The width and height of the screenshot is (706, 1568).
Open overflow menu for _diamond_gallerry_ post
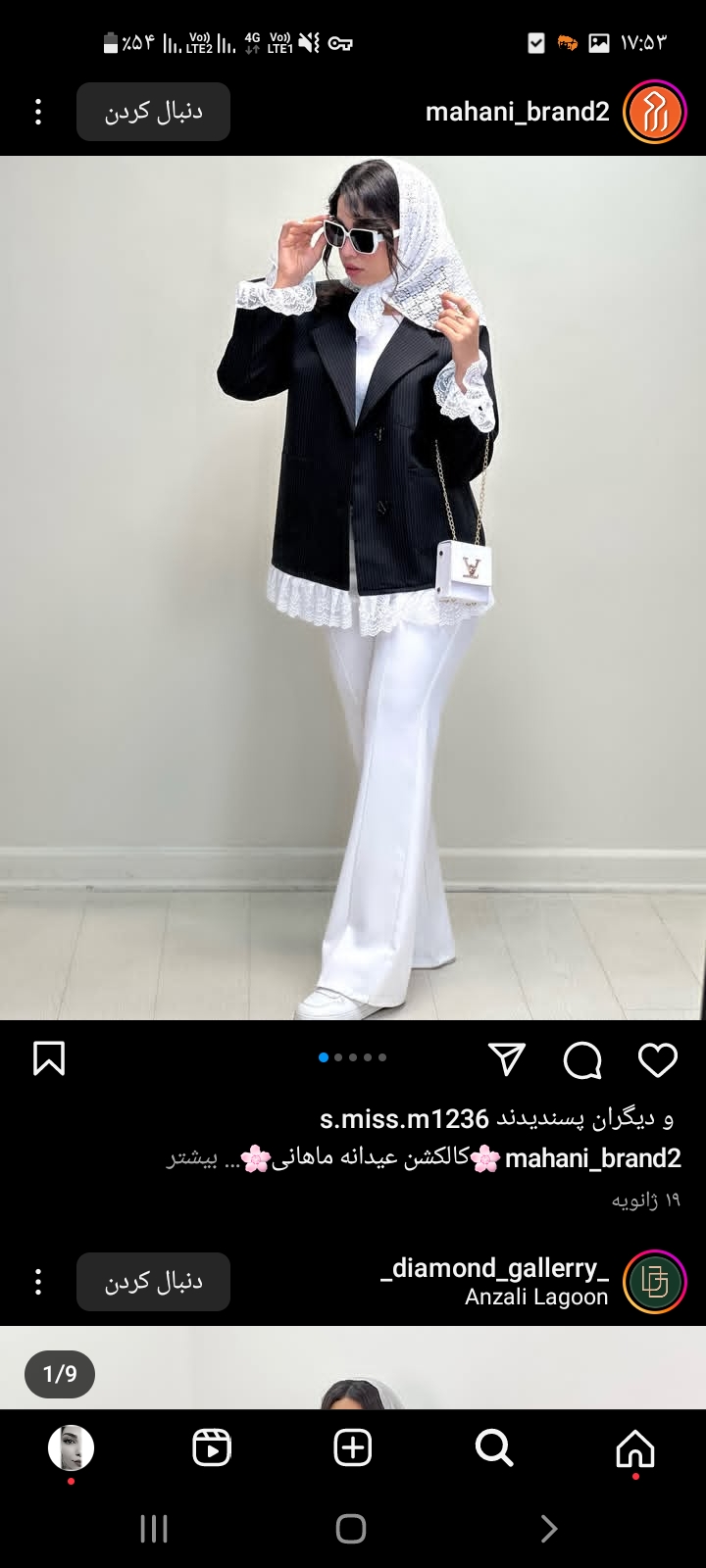pyautogui.click(x=38, y=1282)
